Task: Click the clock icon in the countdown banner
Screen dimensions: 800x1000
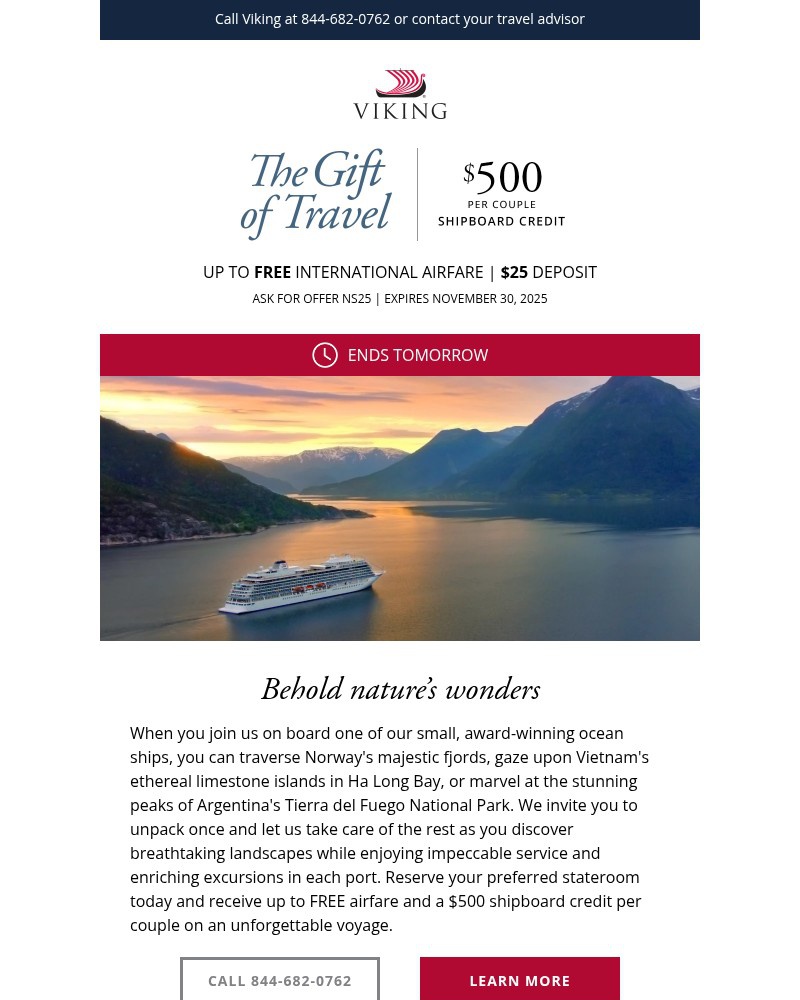Action: [x=325, y=355]
